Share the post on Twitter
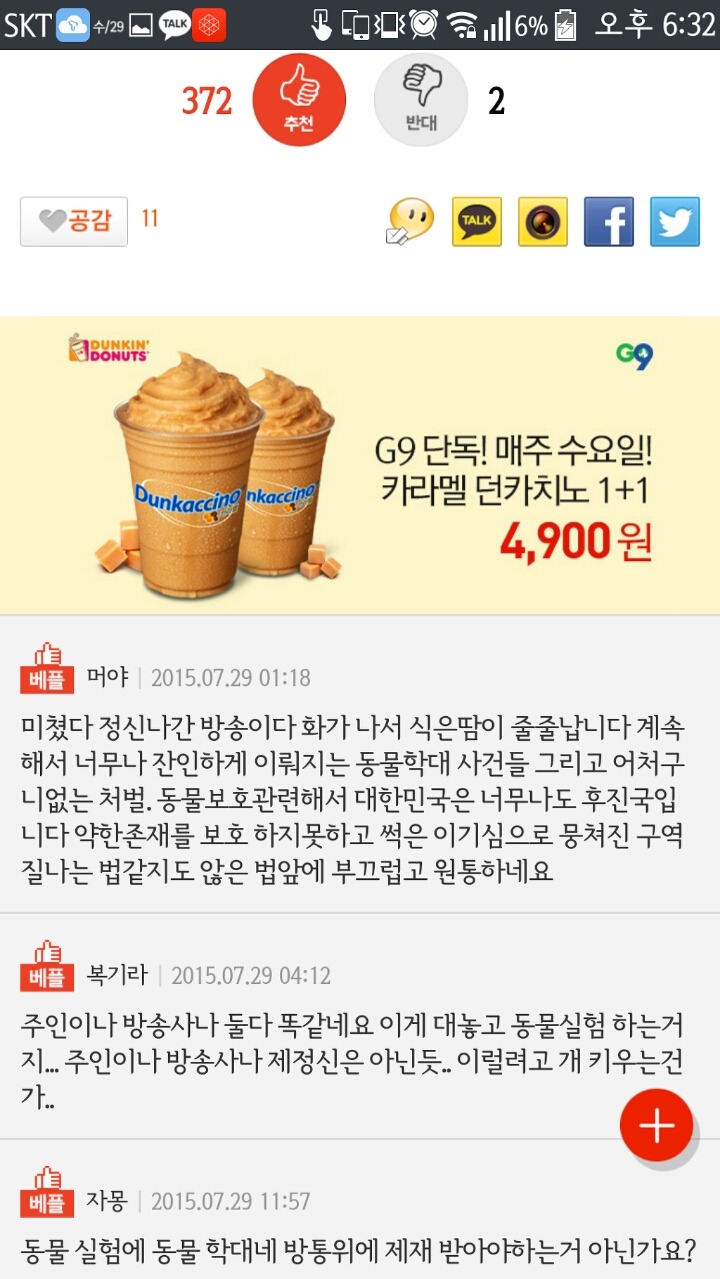The height and width of the screenshot is (1279, 720). [675, 222]
